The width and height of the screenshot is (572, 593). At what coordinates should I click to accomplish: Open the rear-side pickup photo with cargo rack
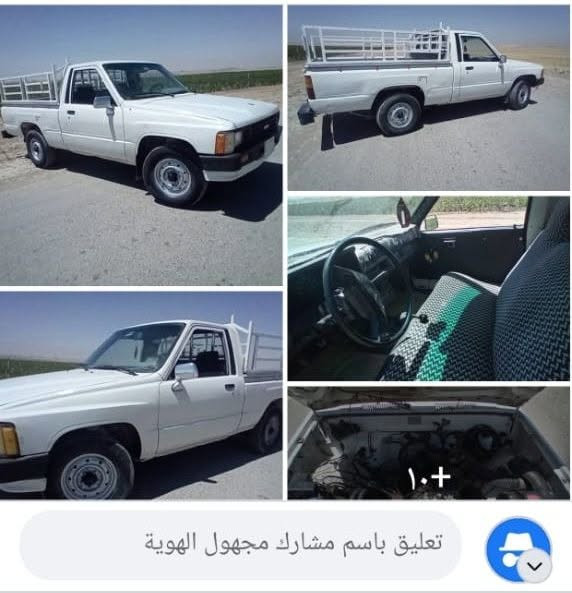pyautogui.click(x=428, y=98)
